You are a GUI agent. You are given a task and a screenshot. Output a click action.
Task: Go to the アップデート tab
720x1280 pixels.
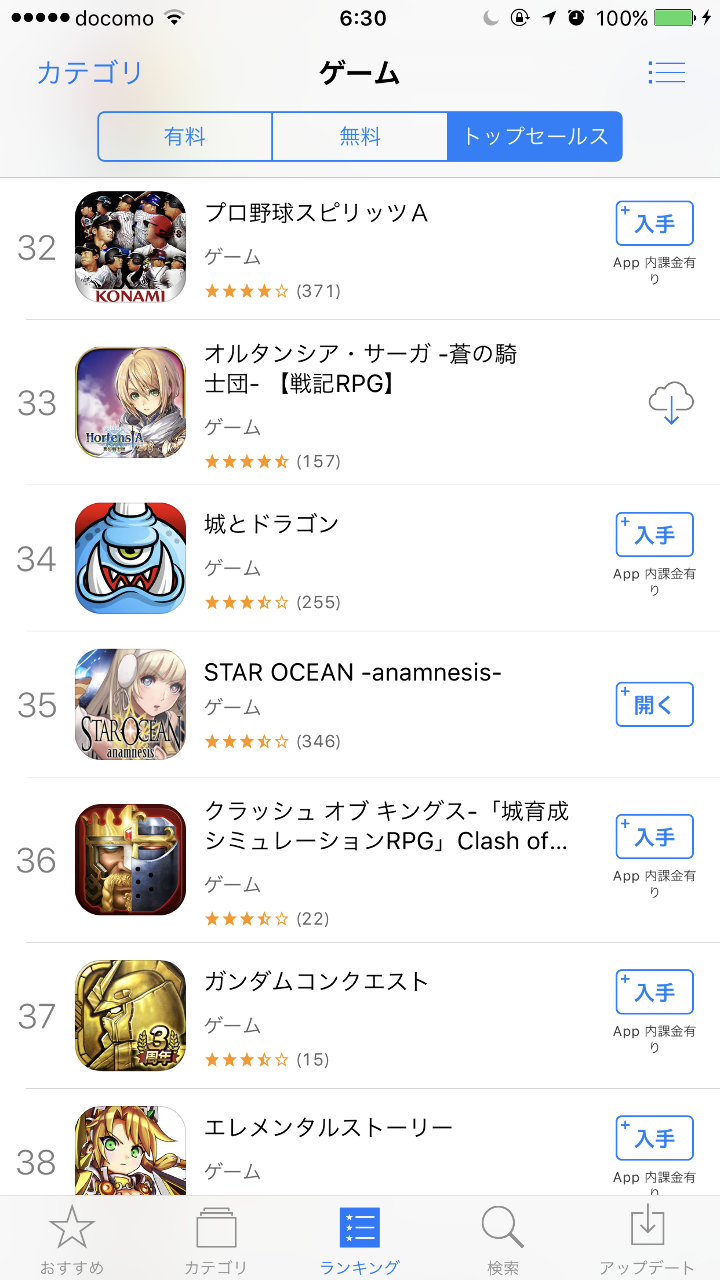tap(647, 1240)
